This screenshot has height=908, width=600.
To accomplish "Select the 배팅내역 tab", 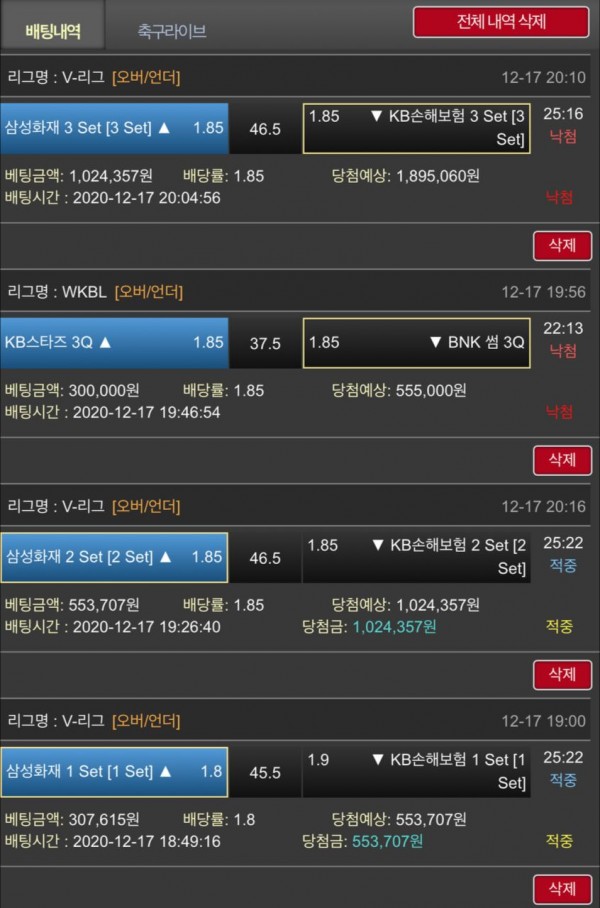I will coord(52,30).
